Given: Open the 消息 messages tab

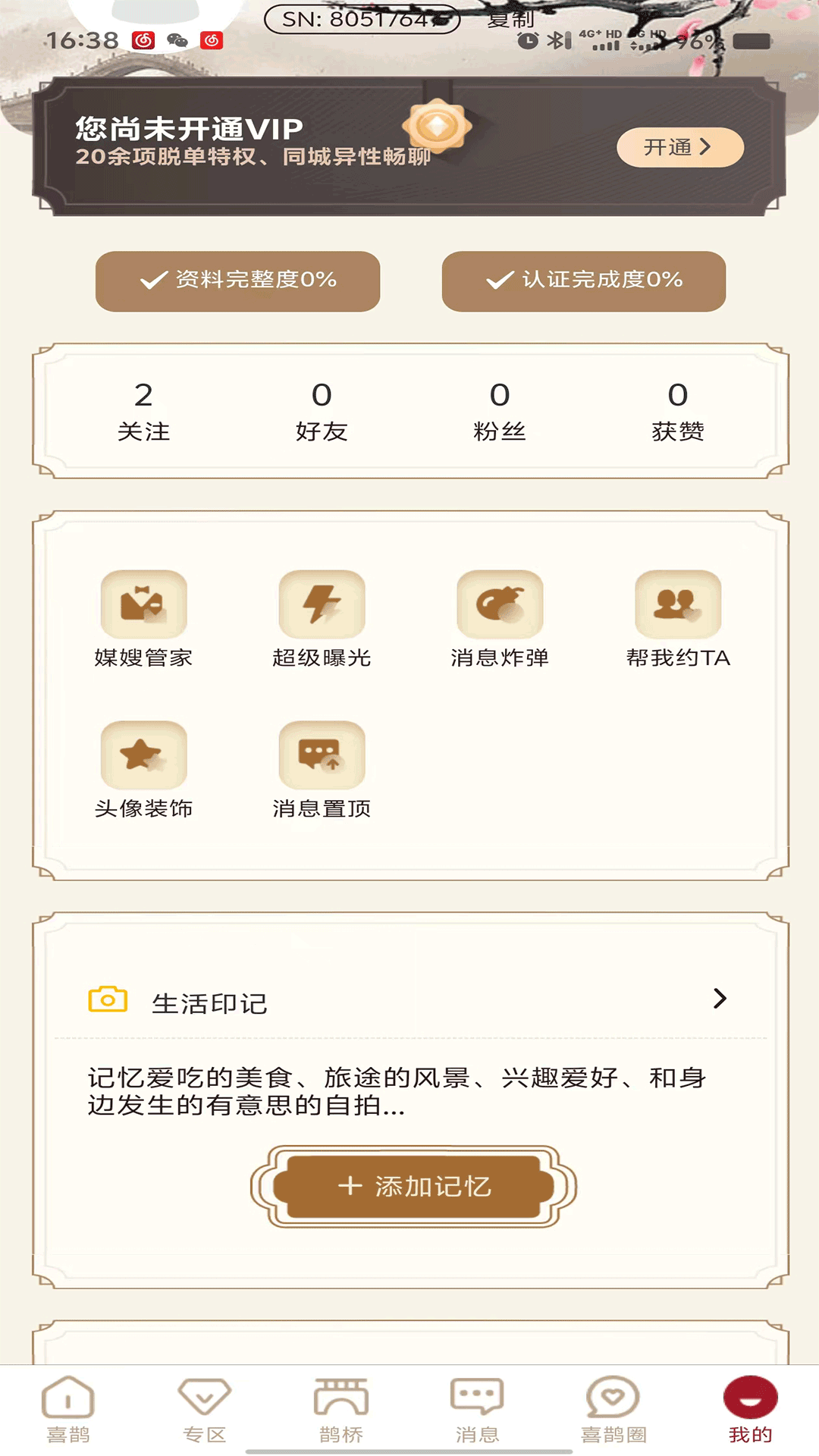Looking at the screenshot, I should (x=477, y=1409).
